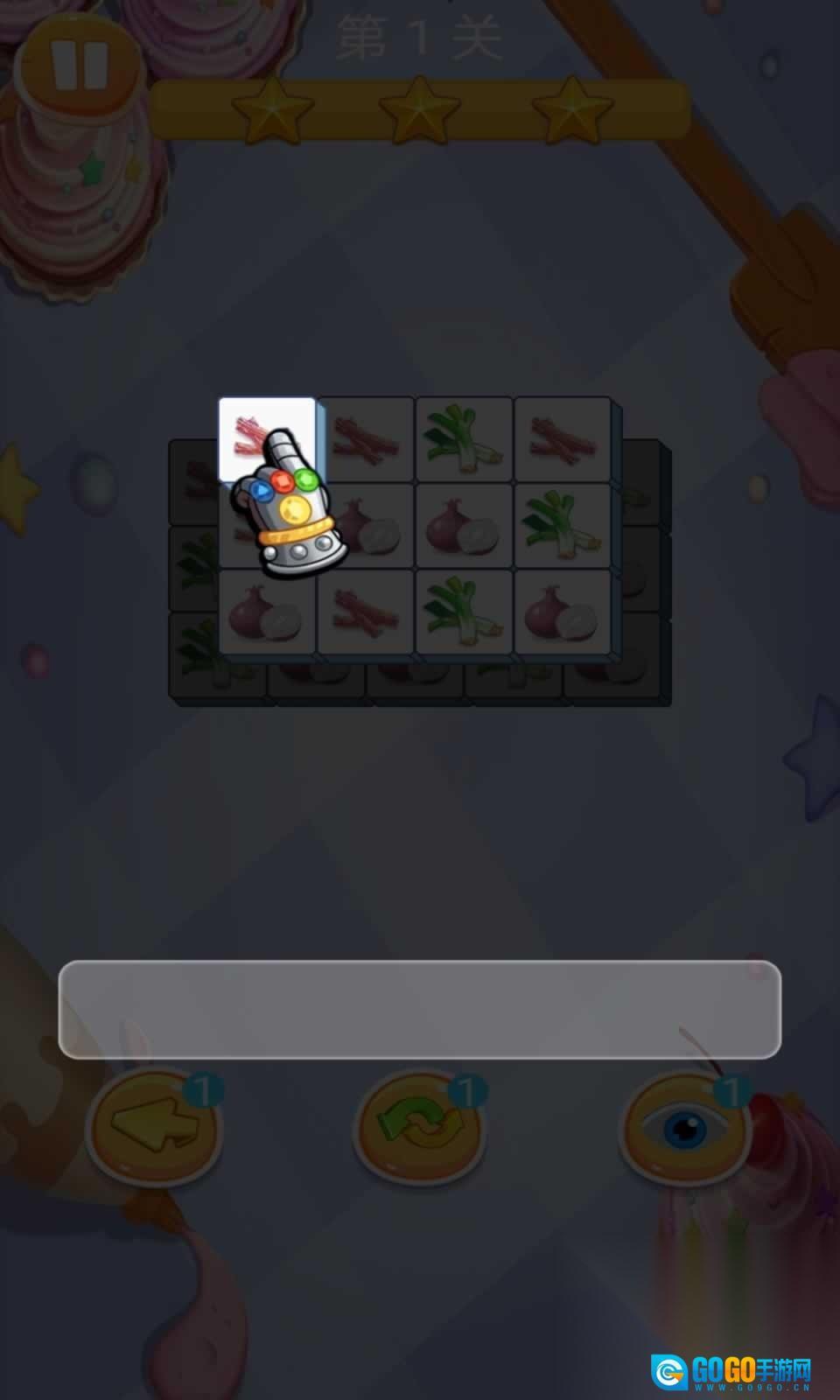Viewport: 840px width, 1400px height.
Task: Use the eye hint power-up
Action: click(x=686, y=1126)
